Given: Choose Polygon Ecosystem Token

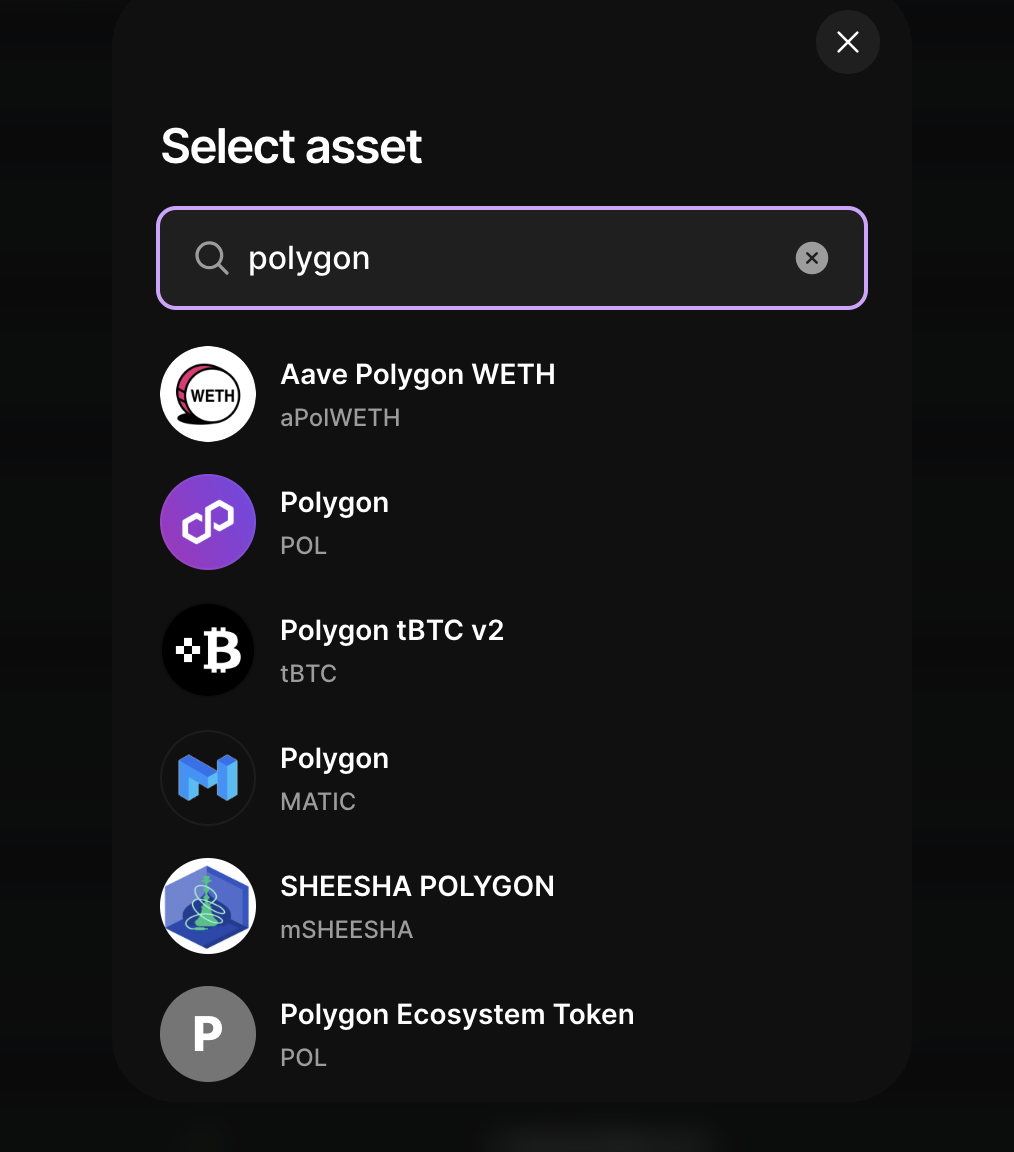Looking at the screenshot, I should (456, 1034).
